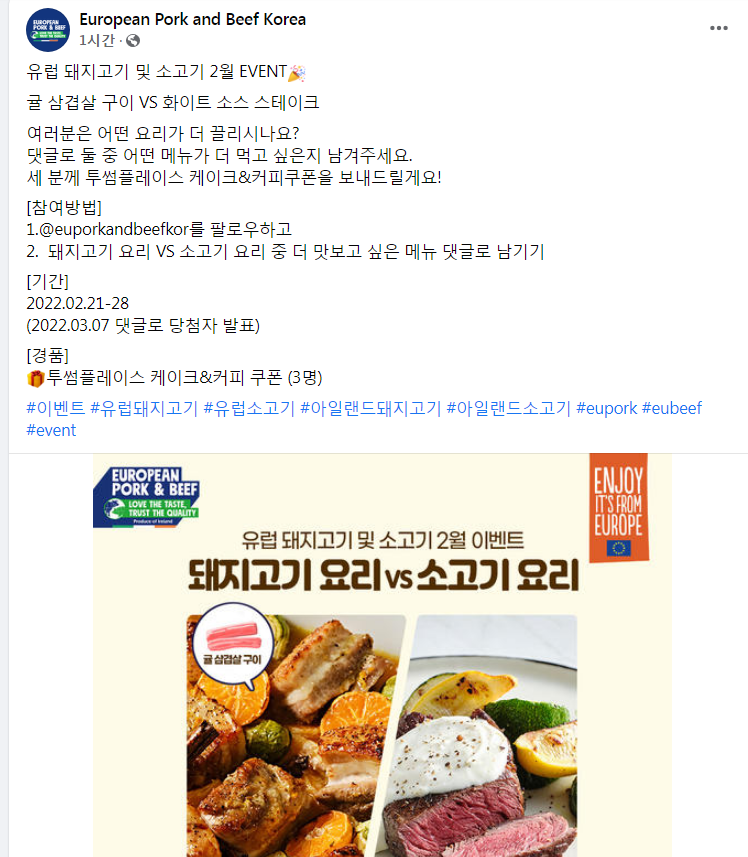Open the #유럽소고기 hashtag
The image size is (748, 857).
249,408
